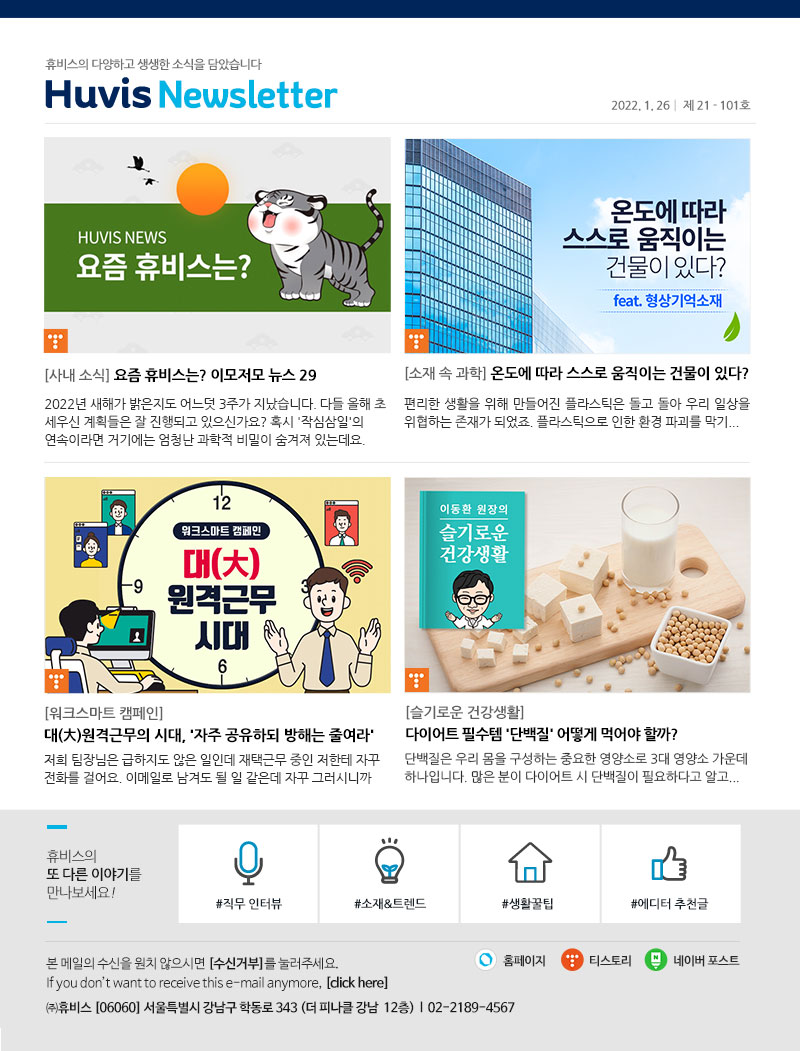Select the #생활꿀팁 category
This screenshot has height=1051, width=800.
coord(530,873)
